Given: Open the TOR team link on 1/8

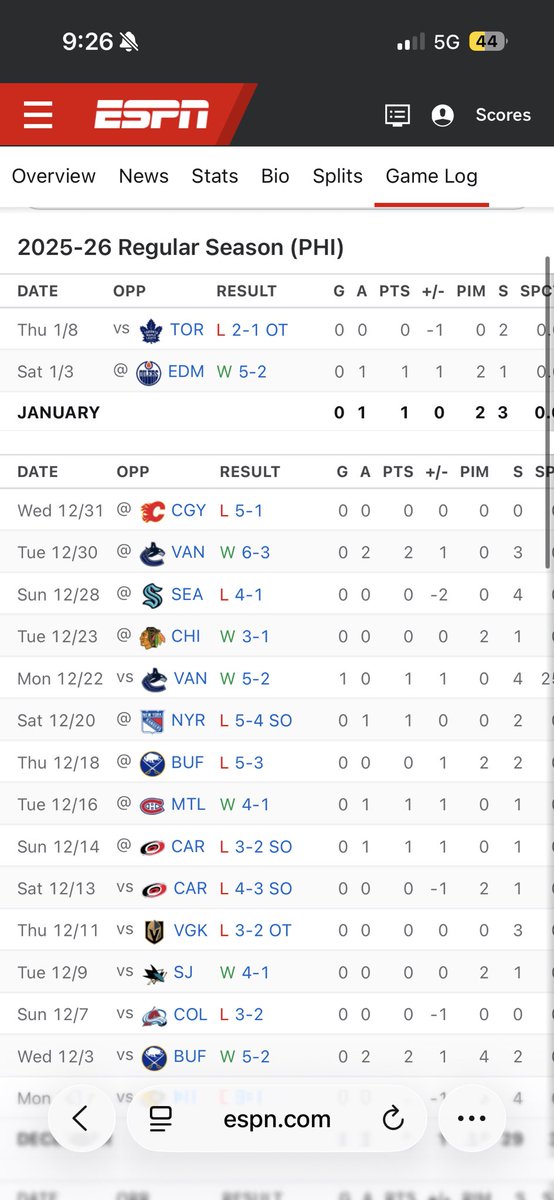Looking at the screenshot, I should (x=187, y=330).
